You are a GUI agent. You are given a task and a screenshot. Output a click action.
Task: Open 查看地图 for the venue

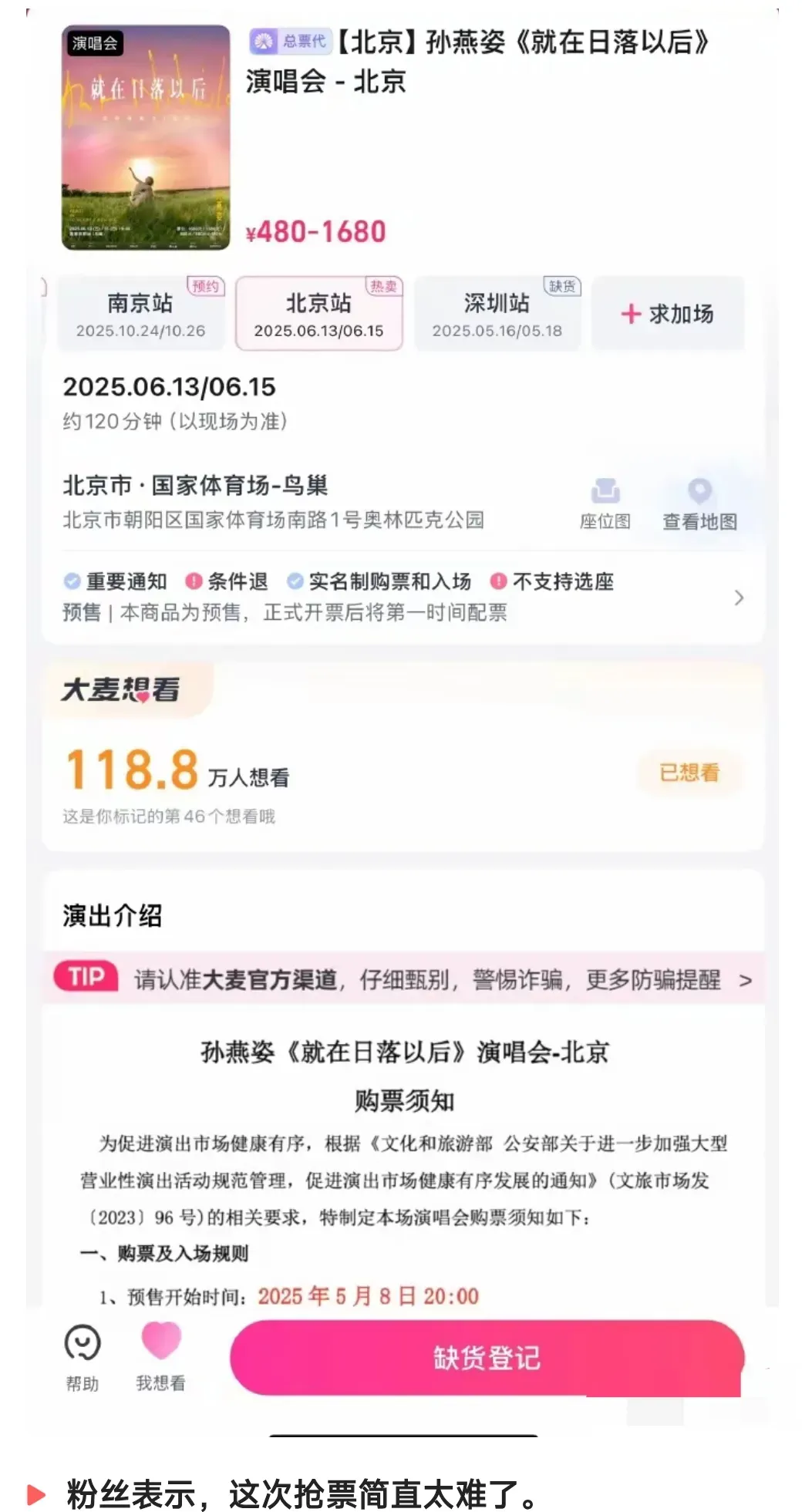point(699,503)
